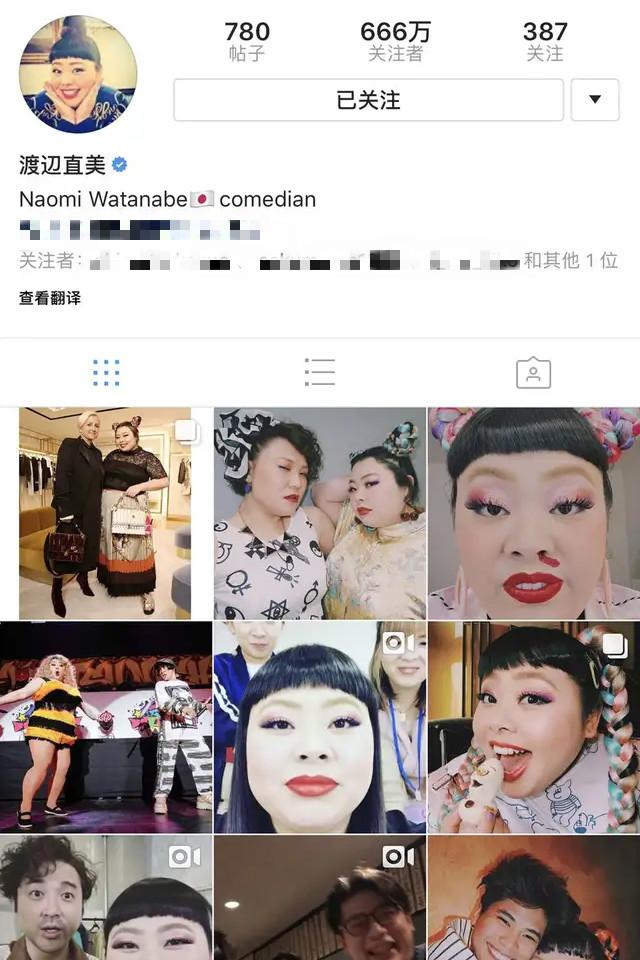Expand suggested accounts dropdown arrow
Viewport: 640px width, 960px height.
coord(595,100)
